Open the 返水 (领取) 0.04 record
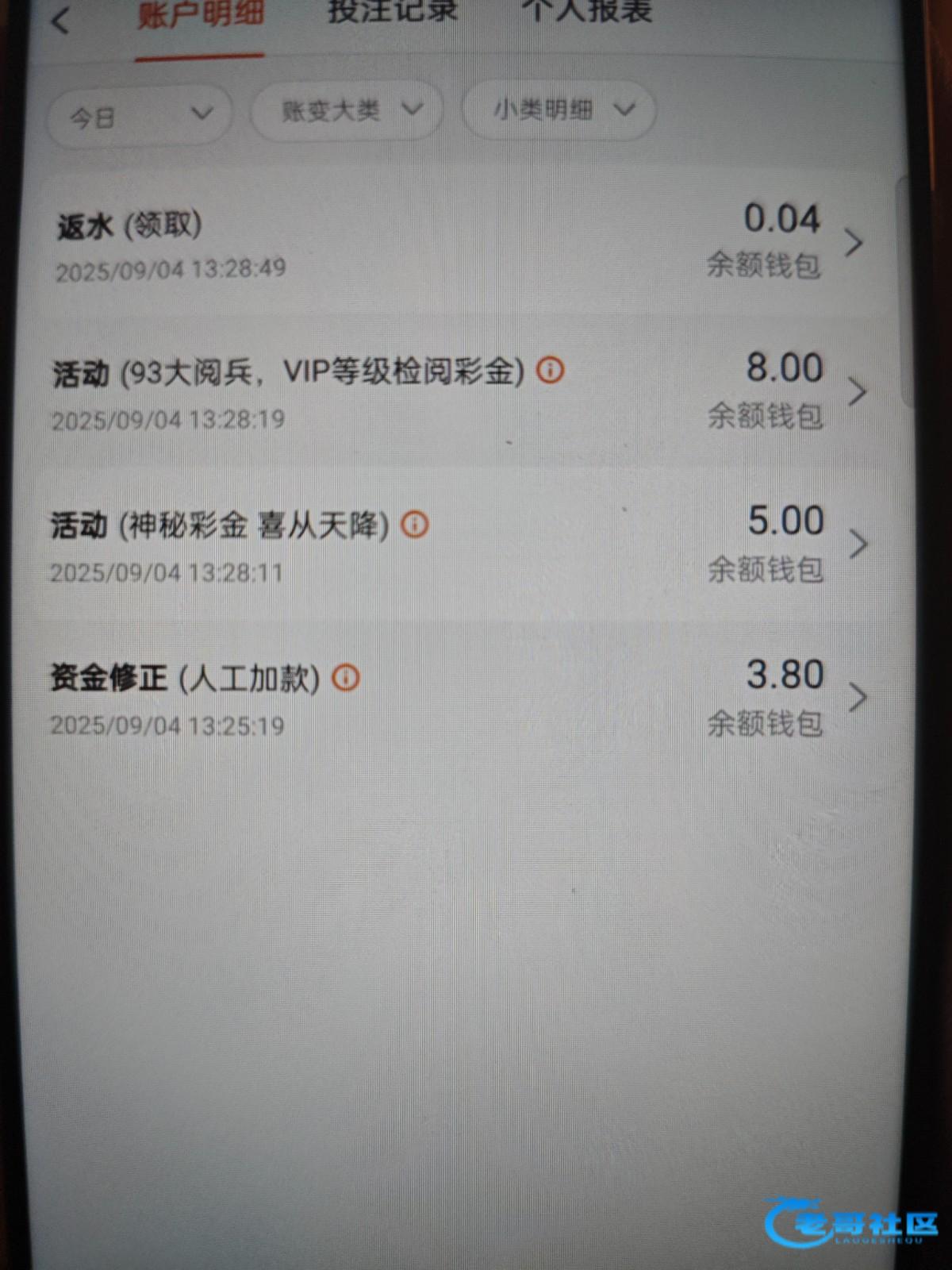Image resolution: width=952 pixels, height=1270 pixels. coord(462,242)
